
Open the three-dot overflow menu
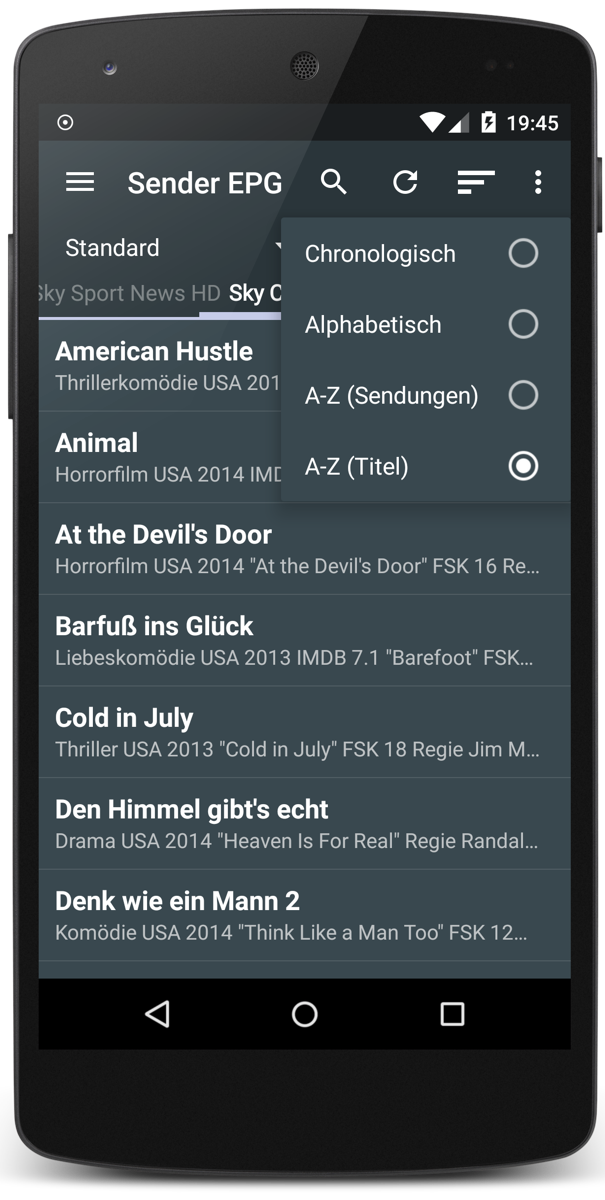538,182
